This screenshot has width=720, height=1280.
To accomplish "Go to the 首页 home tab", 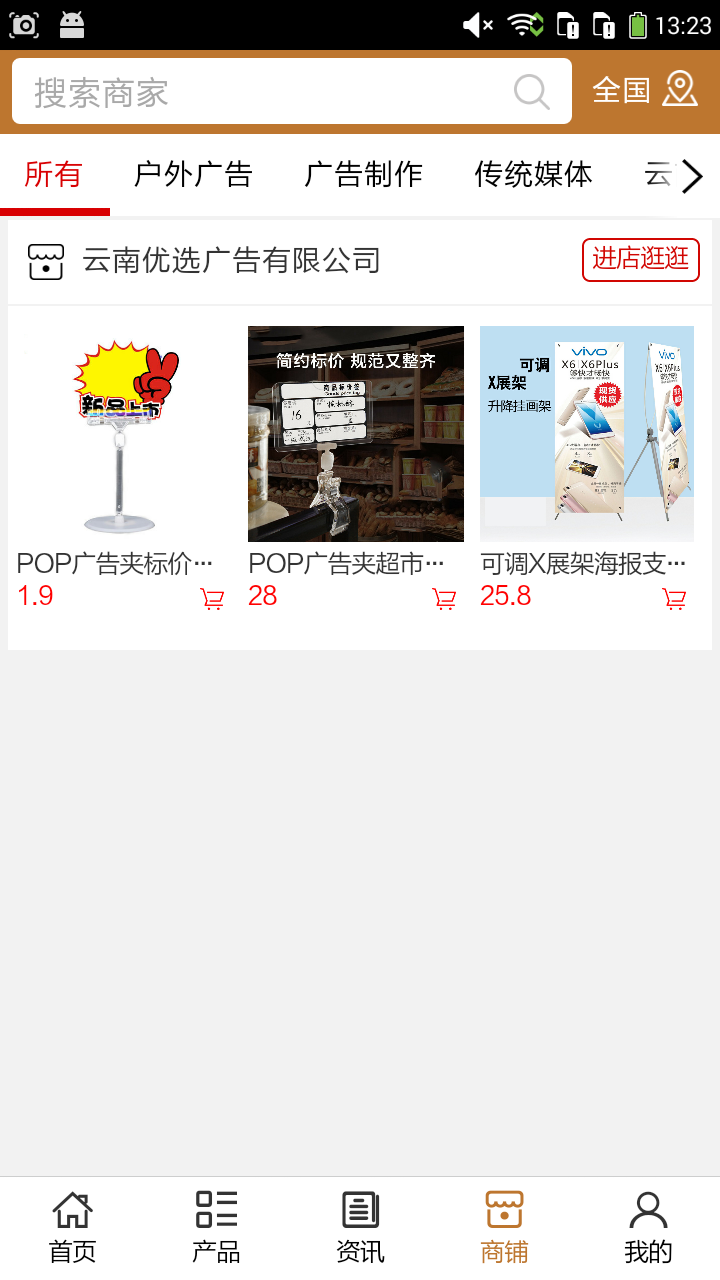I will coord(72,1227).
